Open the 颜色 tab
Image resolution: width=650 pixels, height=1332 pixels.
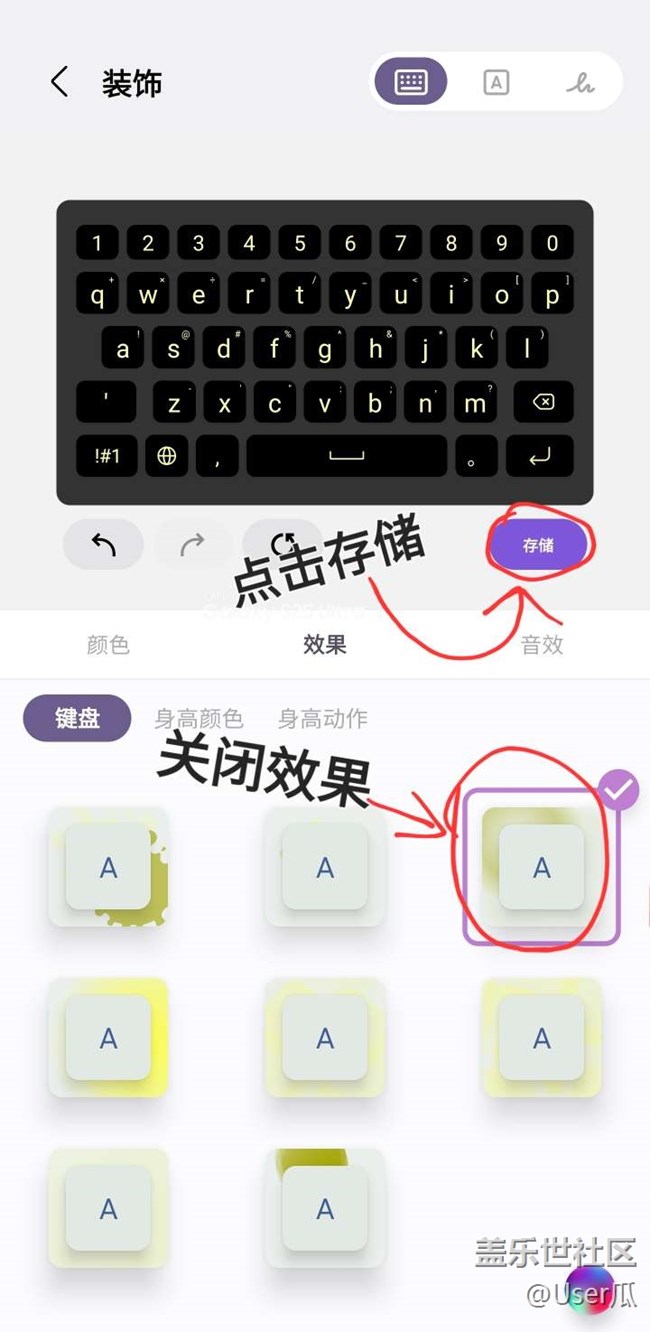pos(108,645)
